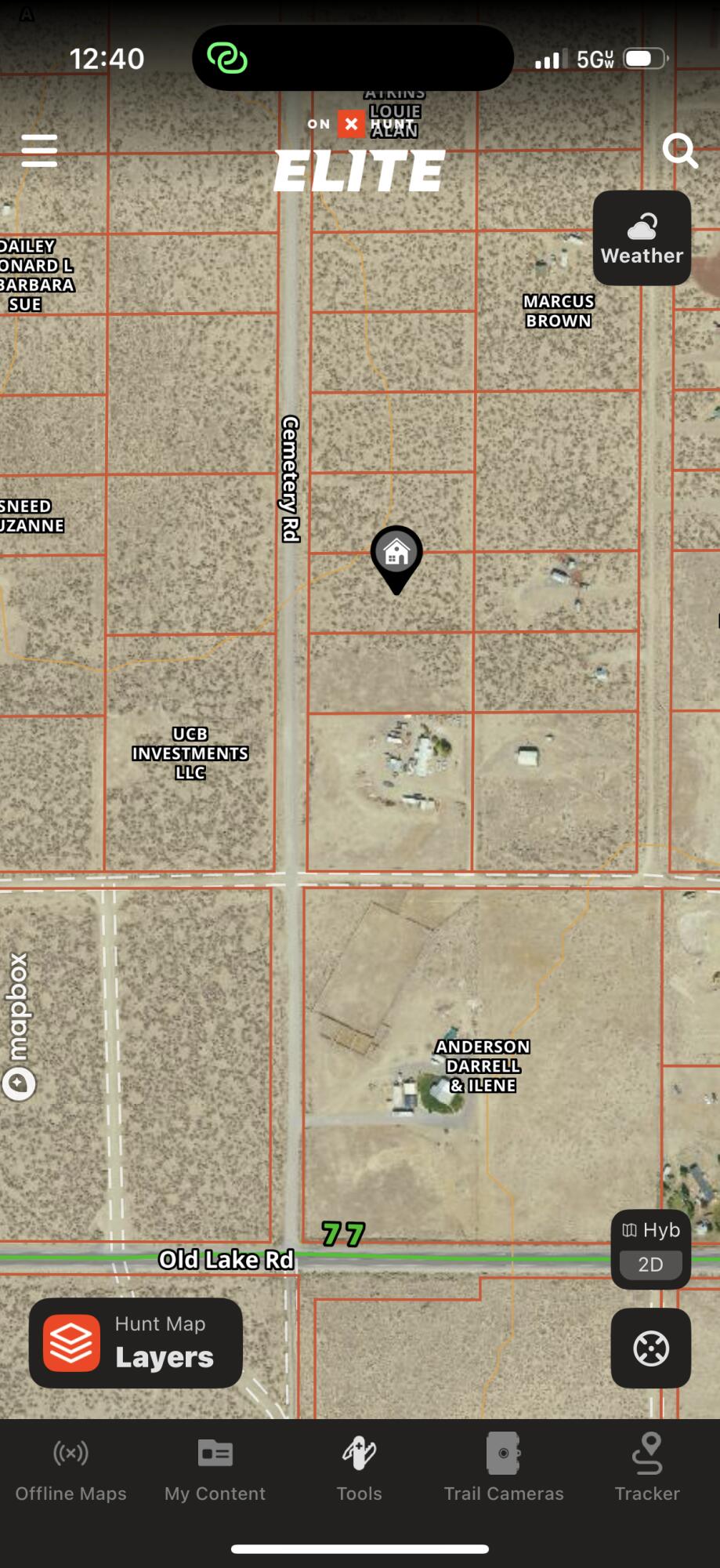
Task: Tap the house waypoint pin
Action: [x=396, y=554]
